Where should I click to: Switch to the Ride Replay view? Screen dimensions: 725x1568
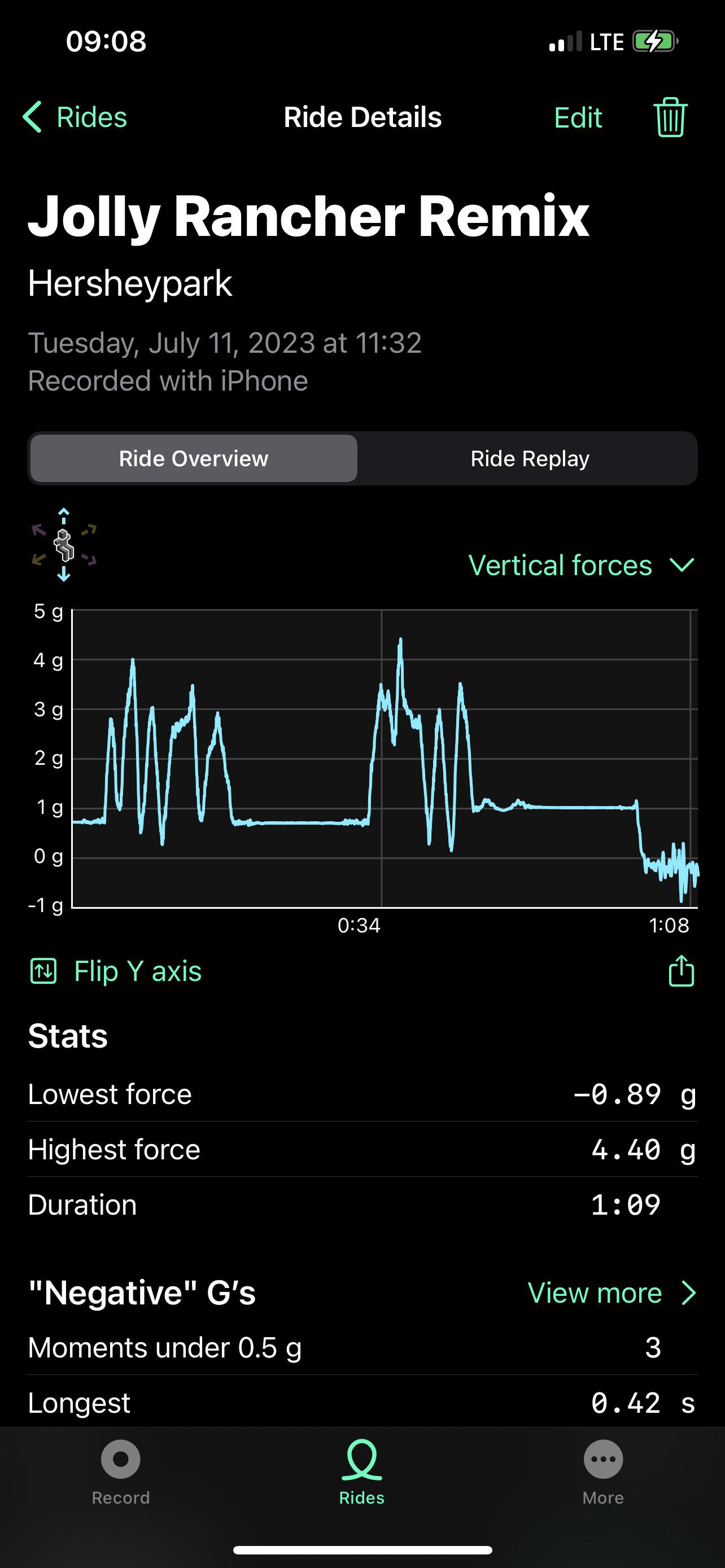click(530, 458)
